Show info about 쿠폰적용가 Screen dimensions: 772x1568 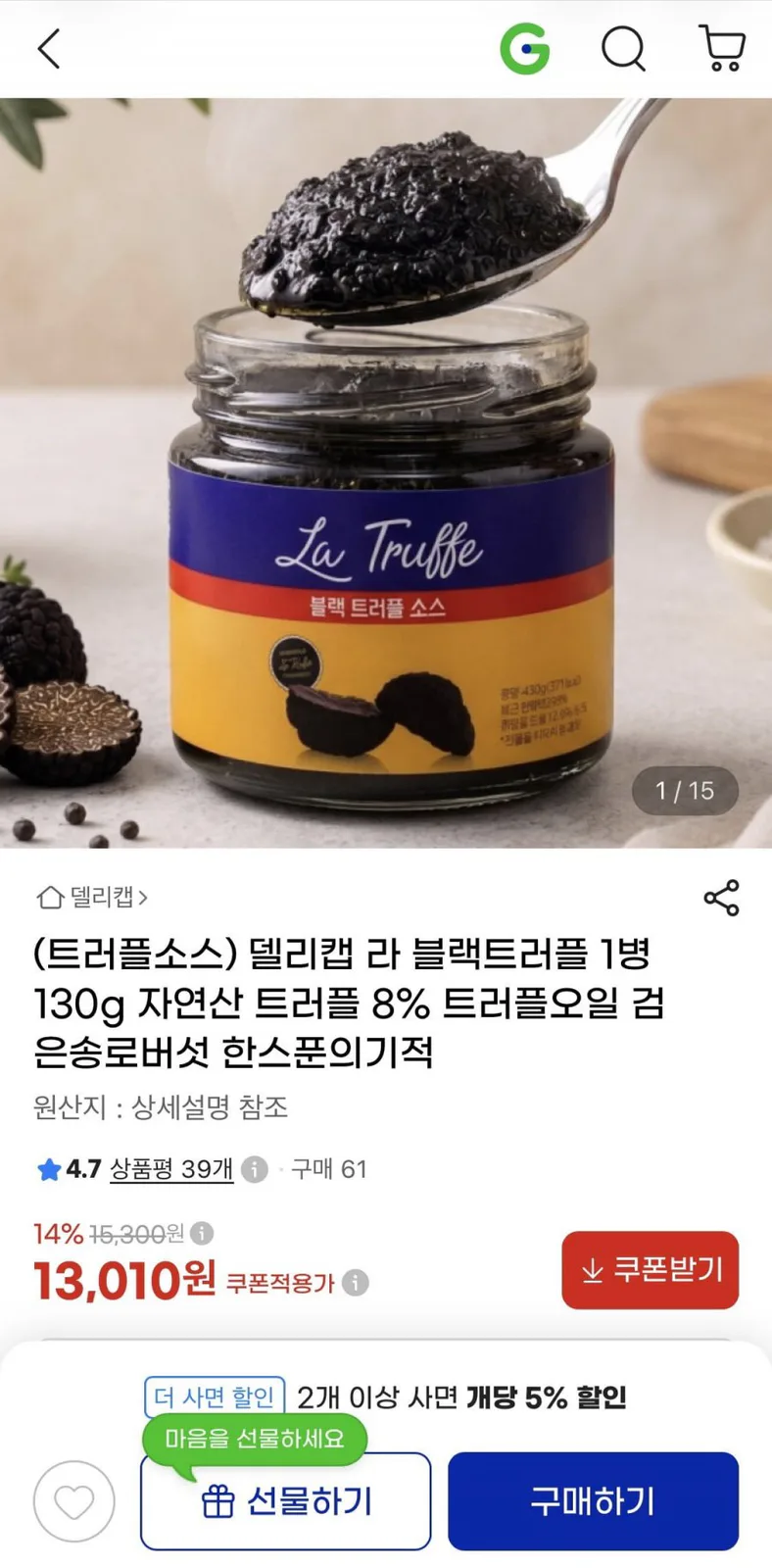[x=356, y=1282]
